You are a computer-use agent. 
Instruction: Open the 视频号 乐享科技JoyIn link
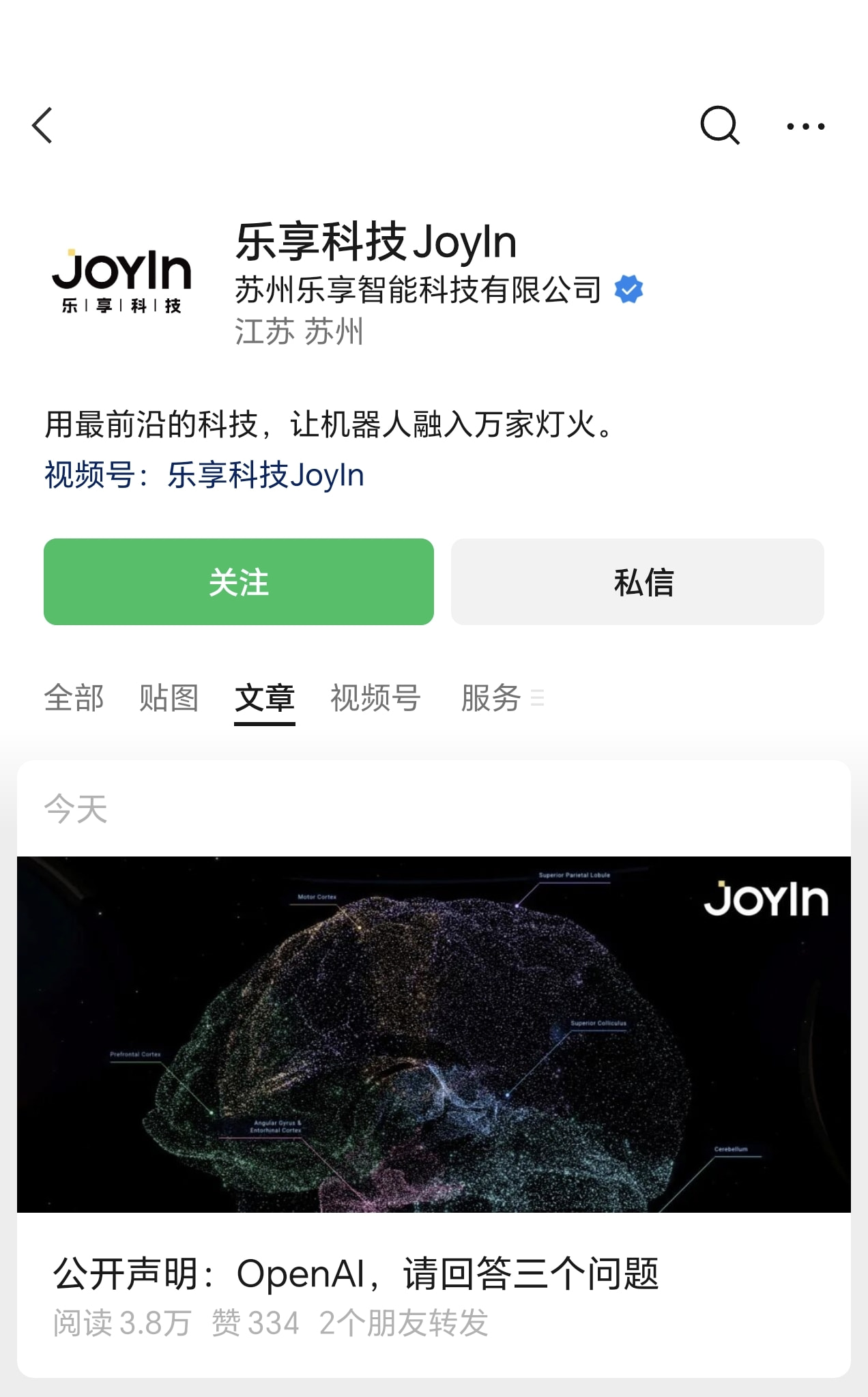coord(204,475)
